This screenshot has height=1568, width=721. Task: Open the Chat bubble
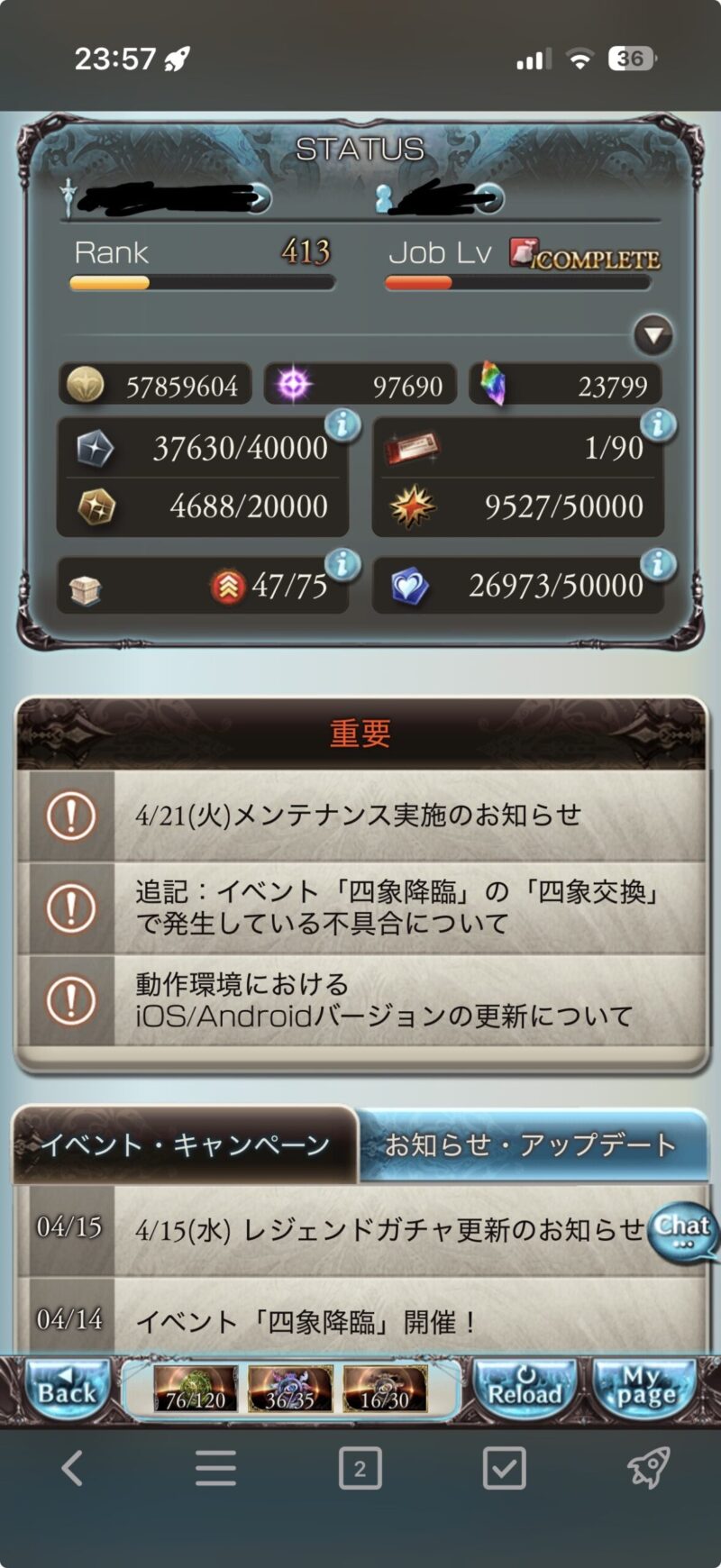point(683,1230)
